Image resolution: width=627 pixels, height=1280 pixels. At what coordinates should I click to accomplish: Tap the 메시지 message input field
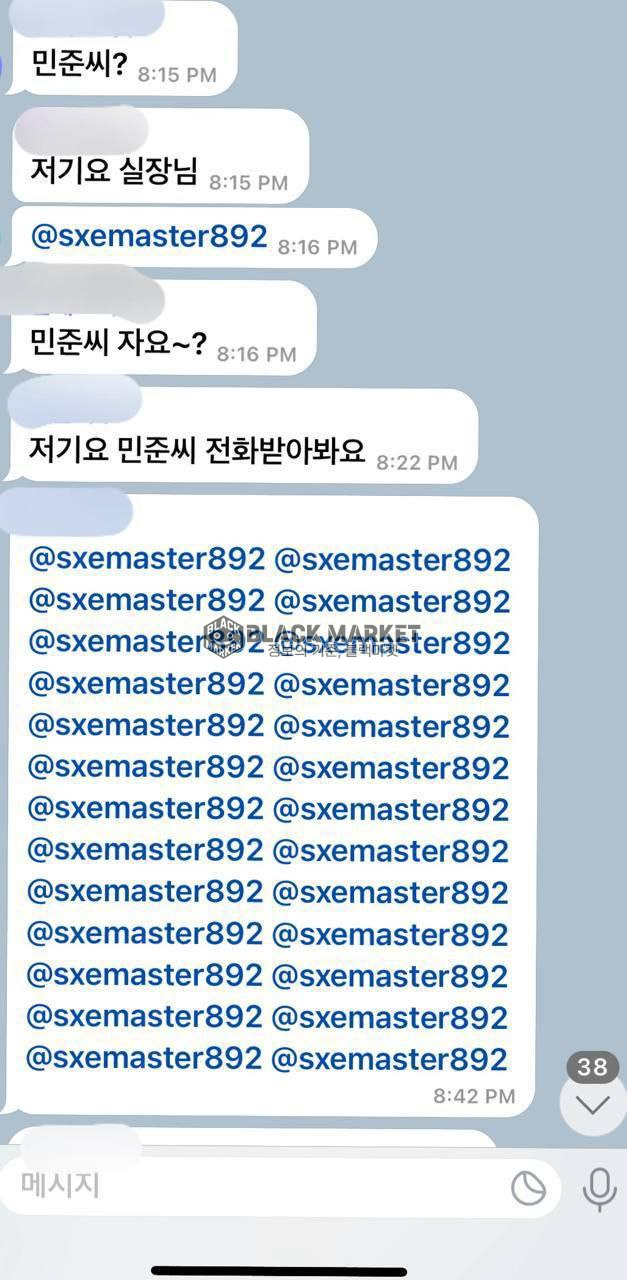point(250,1187)
